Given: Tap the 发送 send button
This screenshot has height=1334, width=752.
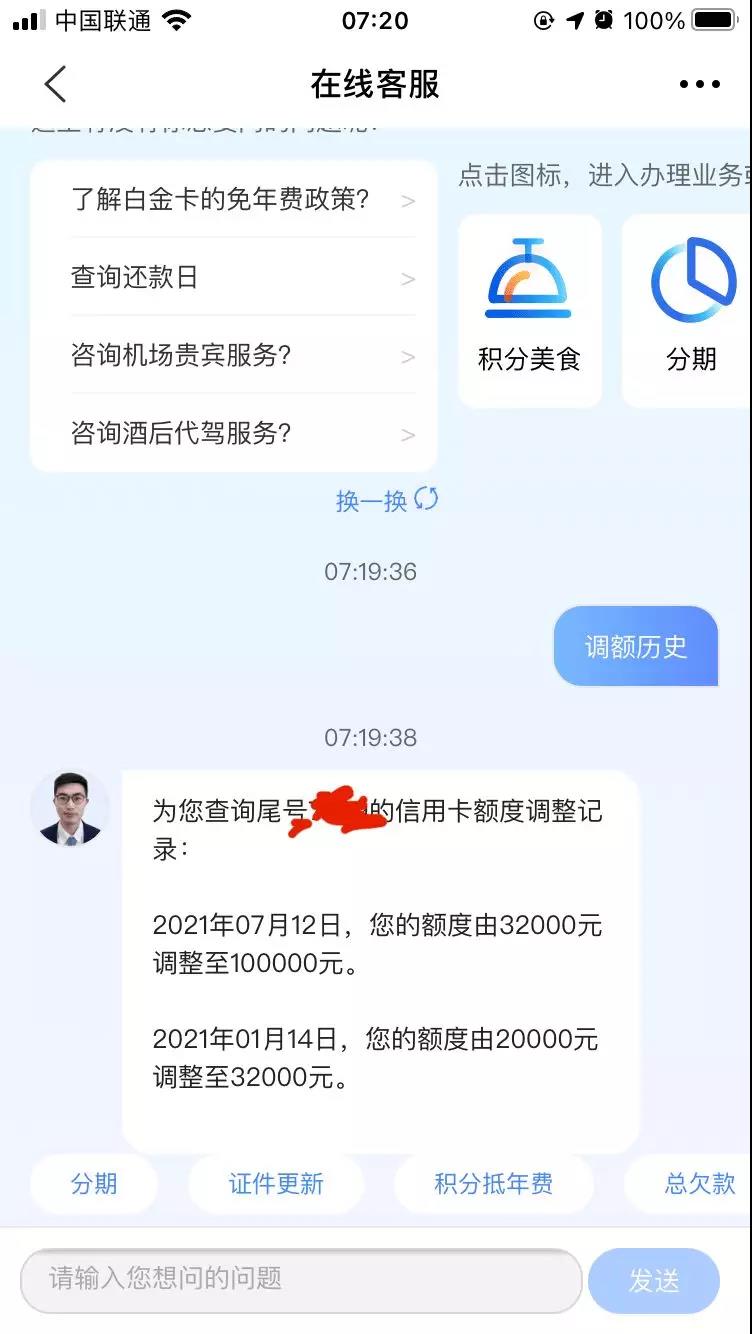Looking at the screenshot, I should click(654, 1280).
